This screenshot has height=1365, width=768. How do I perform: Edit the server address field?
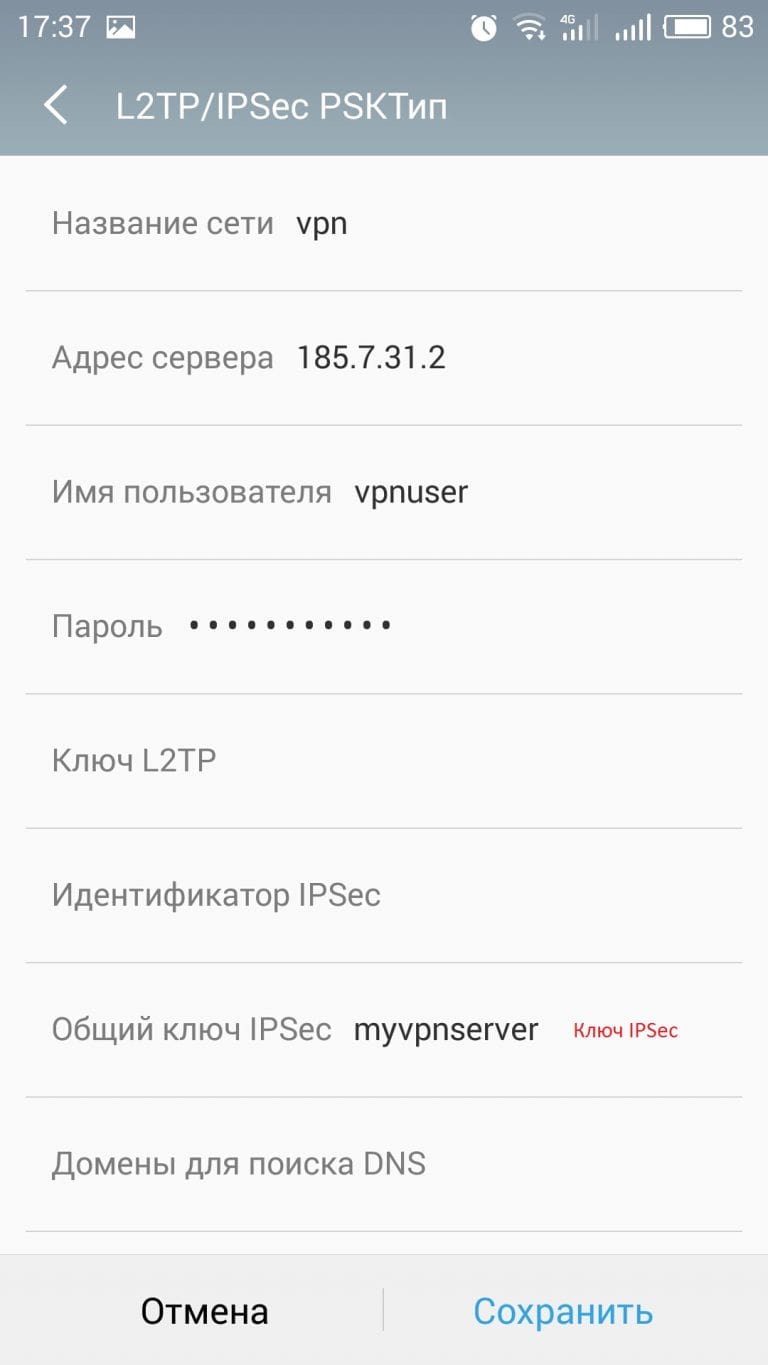point(384,358)
